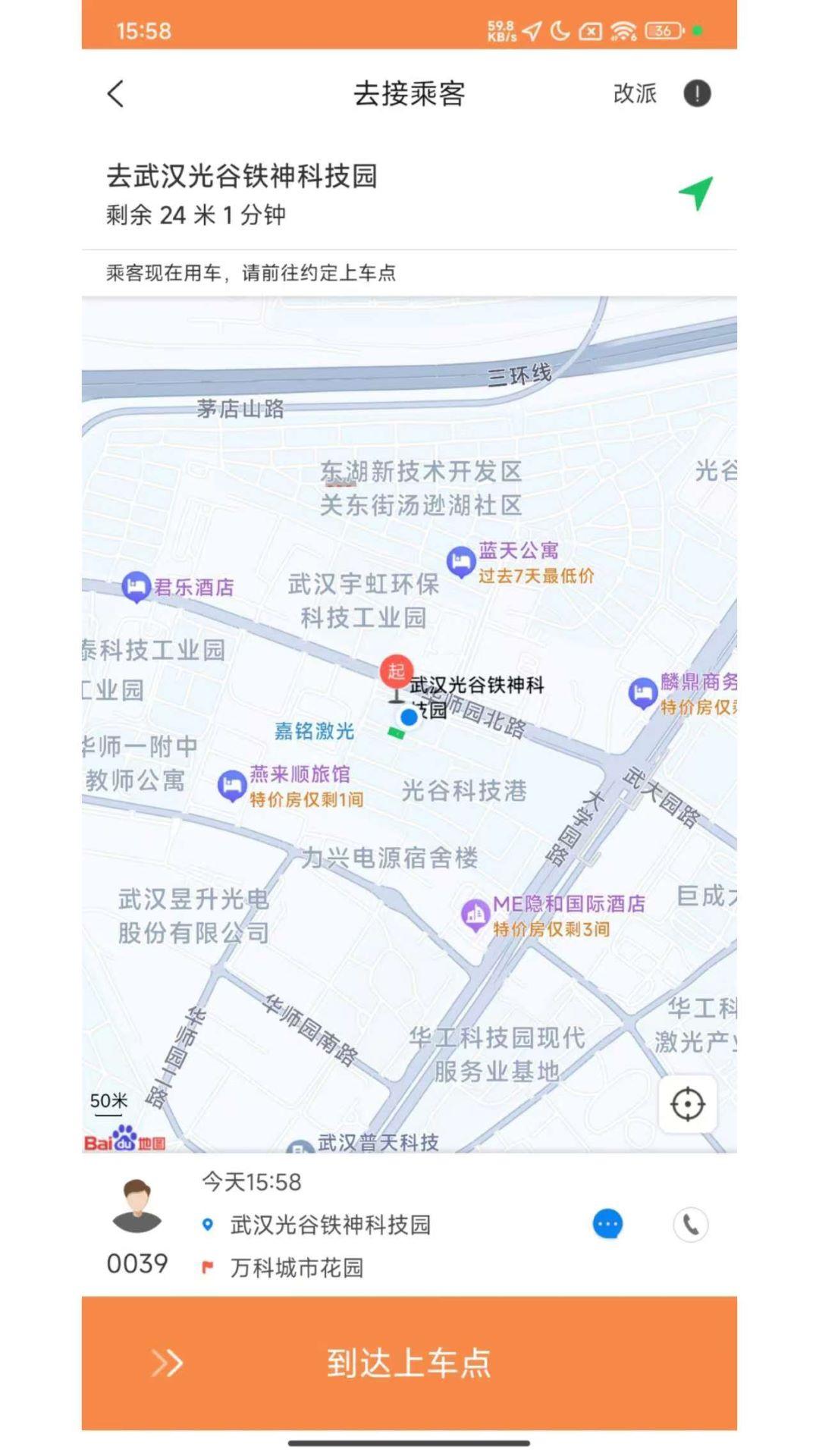The width and height of the screenshot is (819, 1456).
Task: Tap the passenger avatar thumbnail
Action: click(x=136, y=1206)
